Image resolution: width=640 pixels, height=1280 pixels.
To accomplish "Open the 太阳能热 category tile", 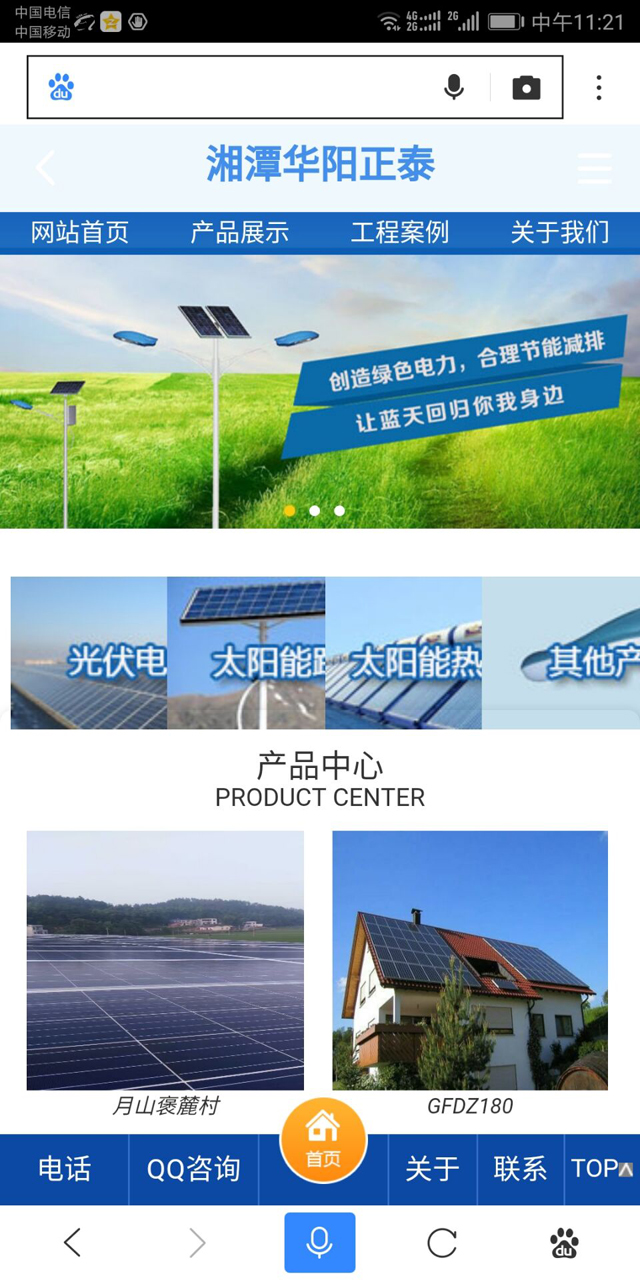I will coord(403,653).
